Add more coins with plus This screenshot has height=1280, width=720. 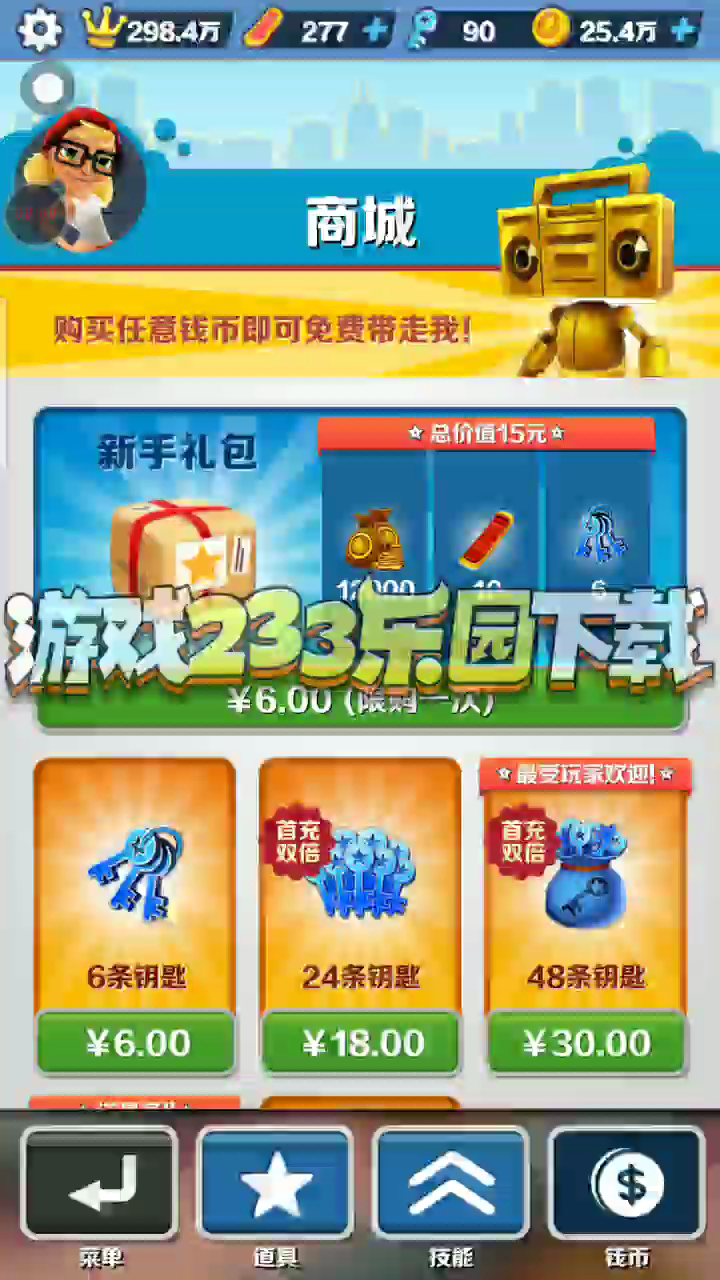[684, 31]
